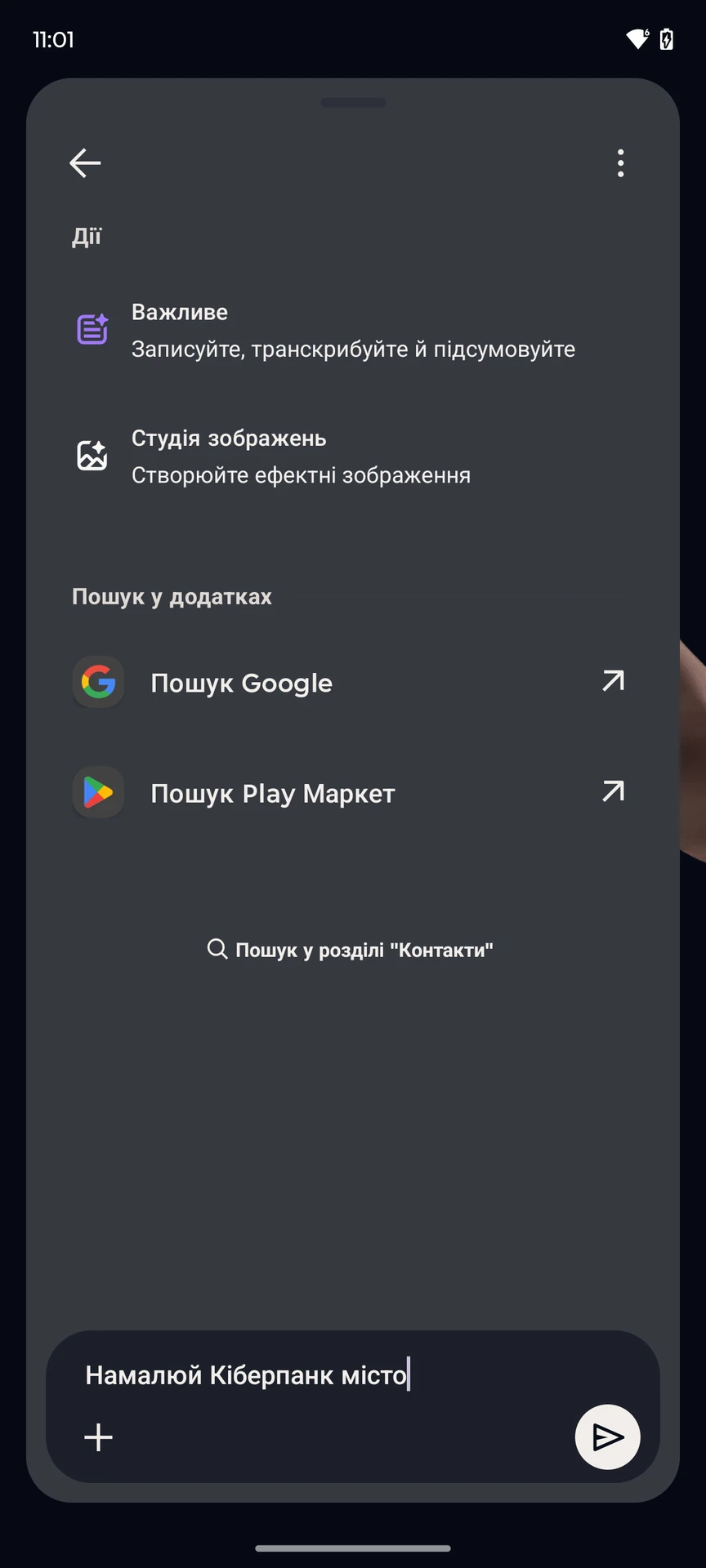
Task: Open the three-dot overflow menu
Action: point(621,163)
